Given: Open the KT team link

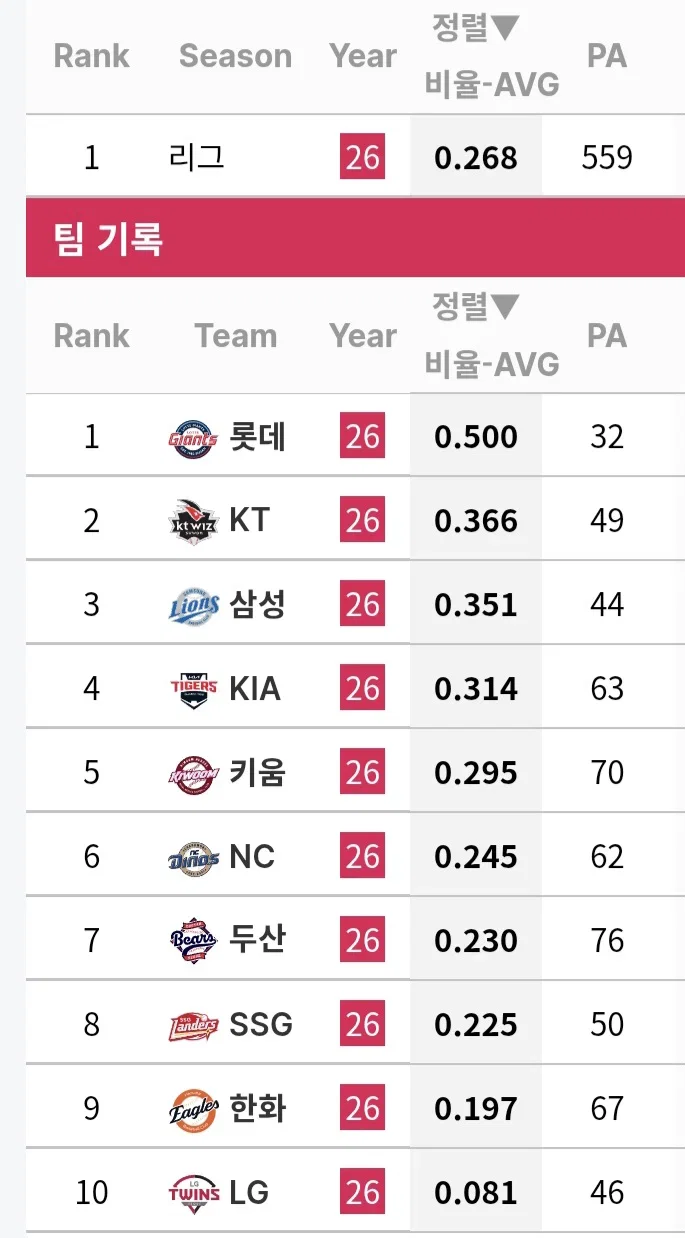Looking at the screenshot, I should [x=249, y=520].
